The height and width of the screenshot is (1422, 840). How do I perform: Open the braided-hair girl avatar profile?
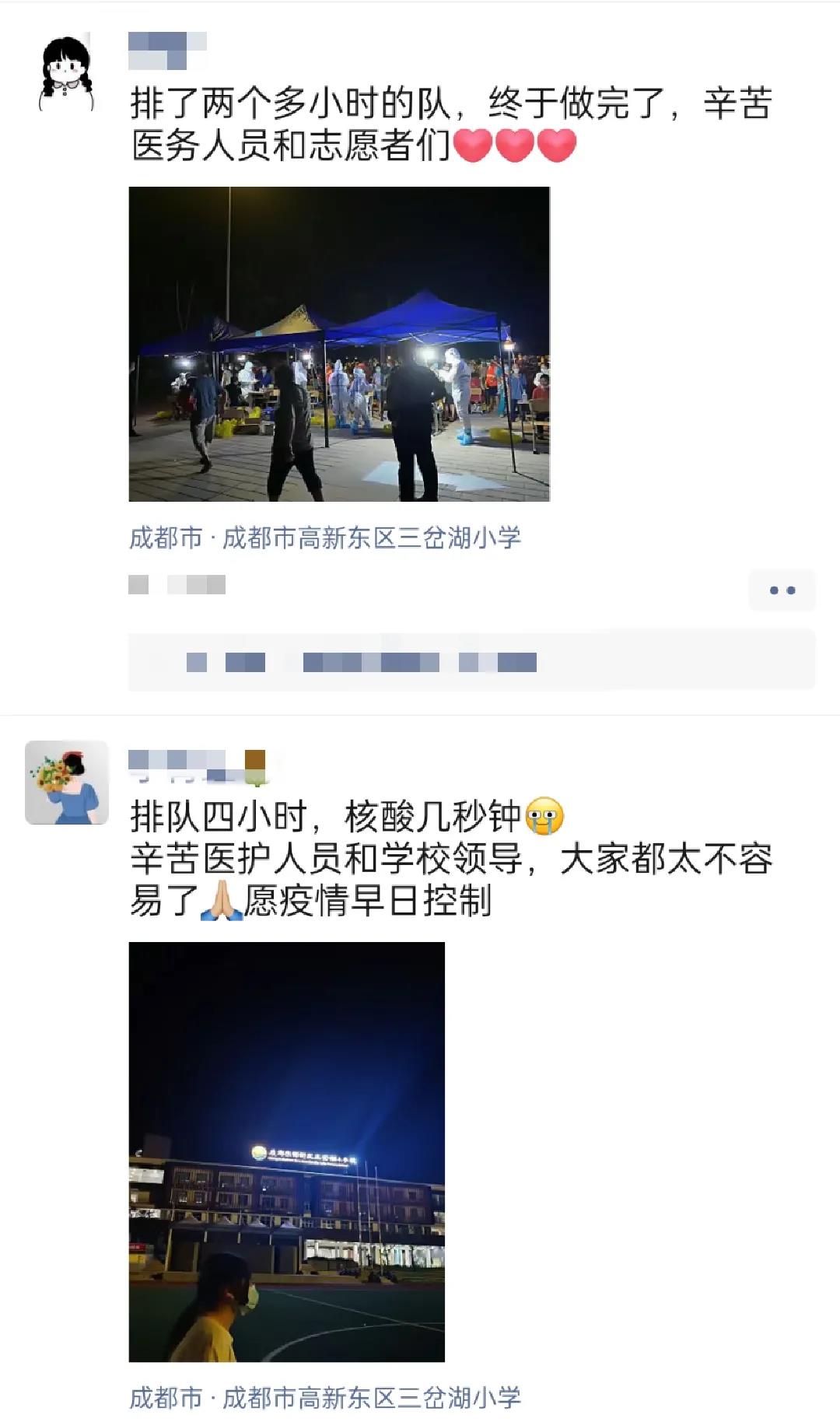[66, 74]
